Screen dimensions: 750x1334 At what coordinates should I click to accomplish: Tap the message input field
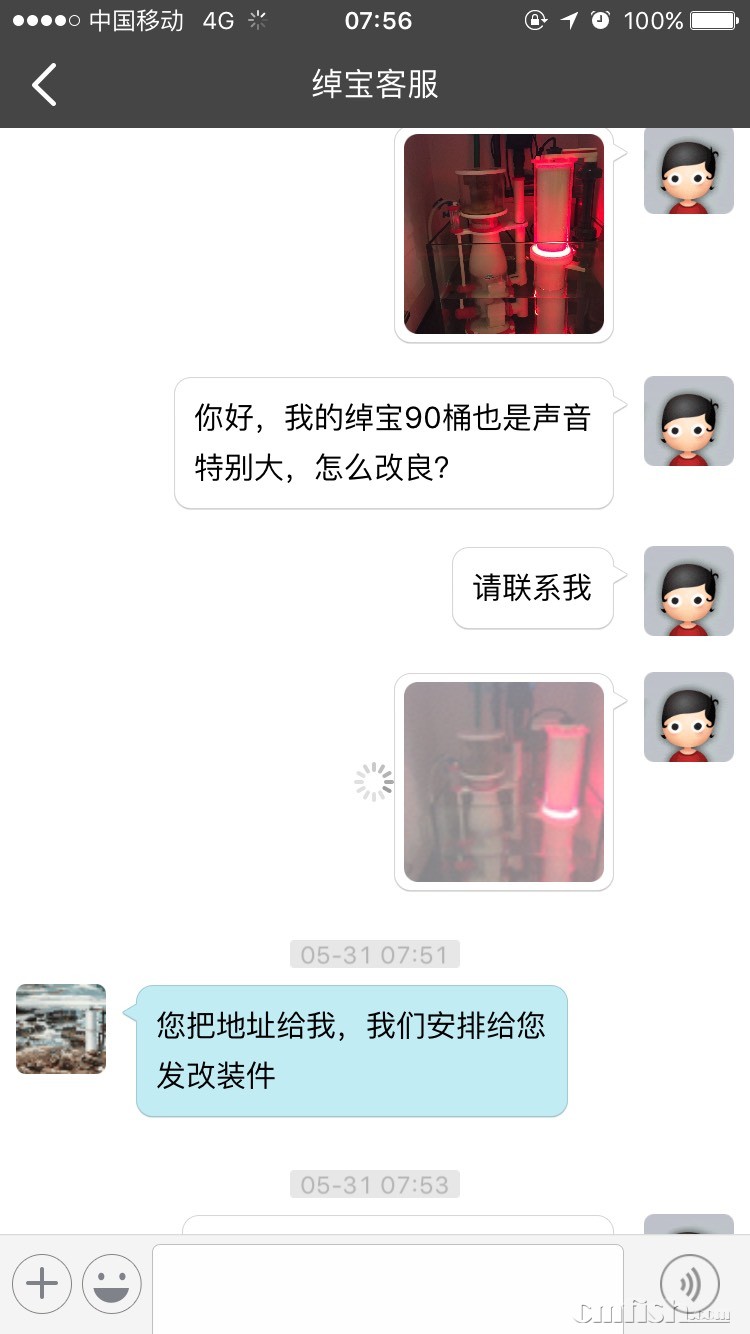(x=388, y=1287)
